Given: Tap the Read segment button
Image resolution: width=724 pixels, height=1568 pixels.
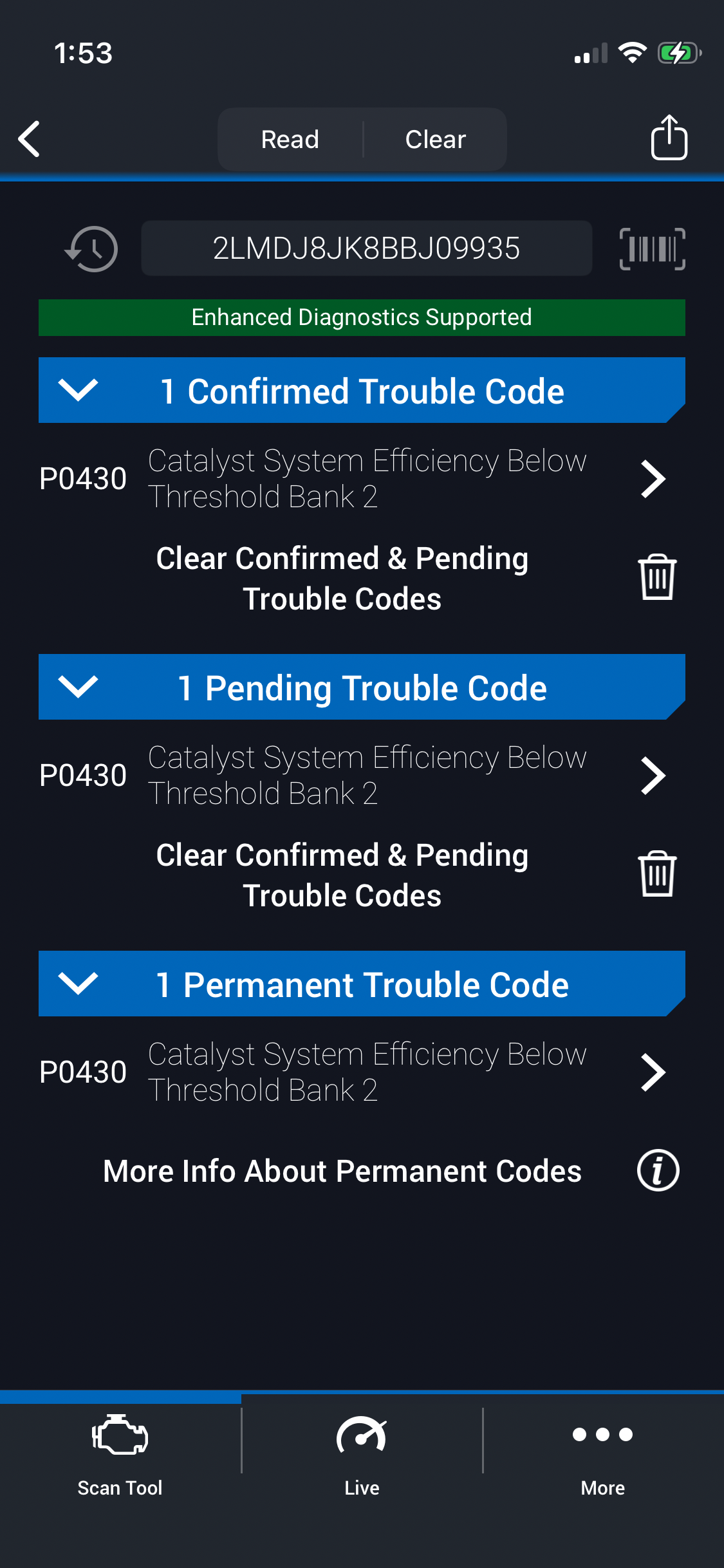Looking at the screenshot, I should click(x=290, y=140).
